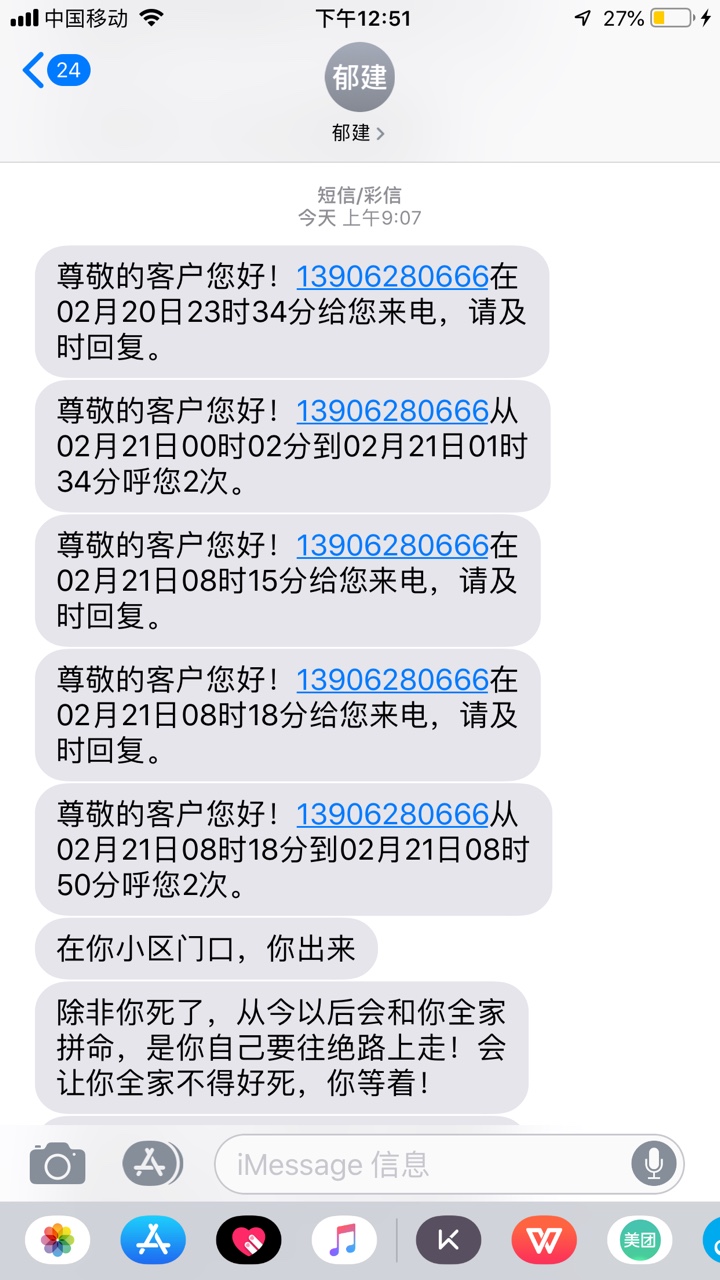The image size is (720, 1280).
Task: Go back to the messages list
Action: (x=55, y=71)
